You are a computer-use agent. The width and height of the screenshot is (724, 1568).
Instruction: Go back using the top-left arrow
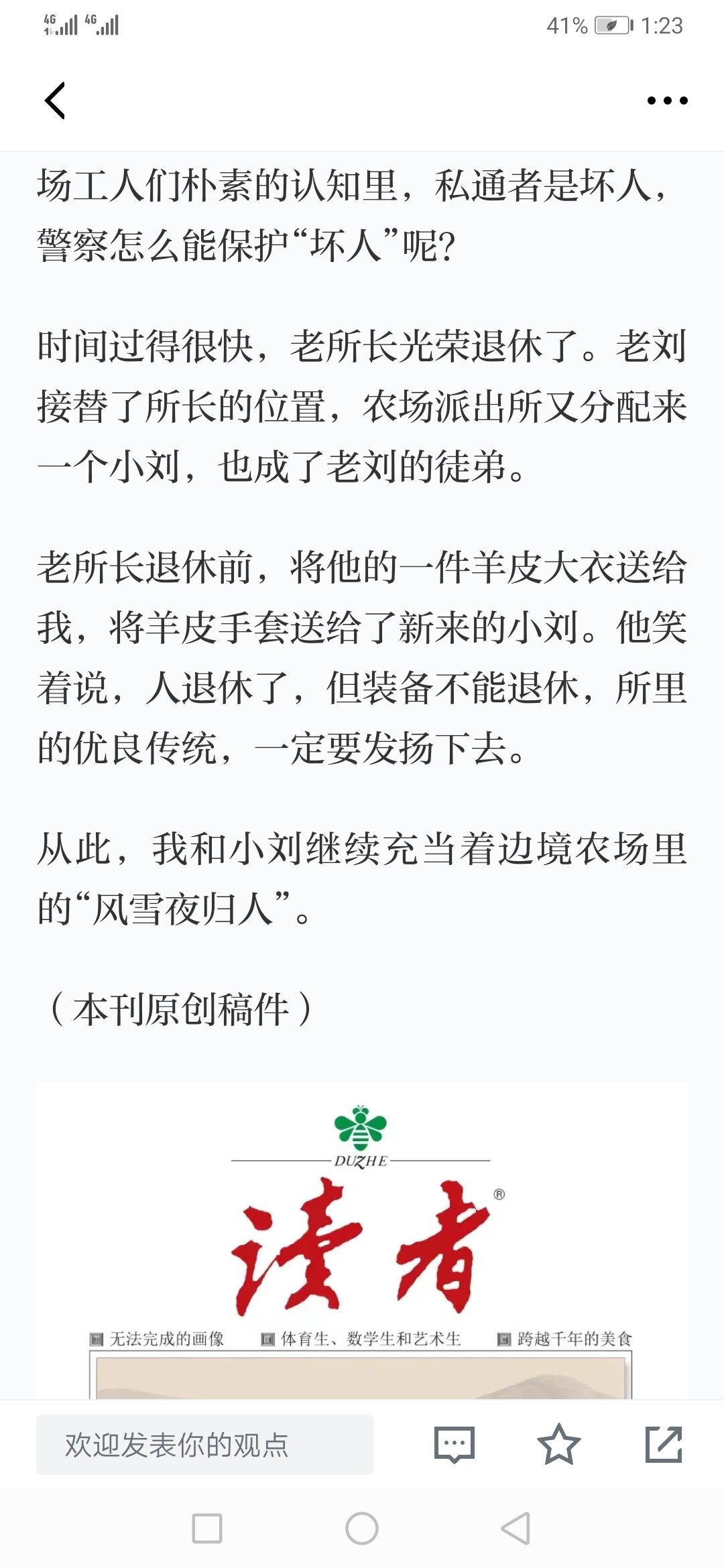(x=55, y=101)
